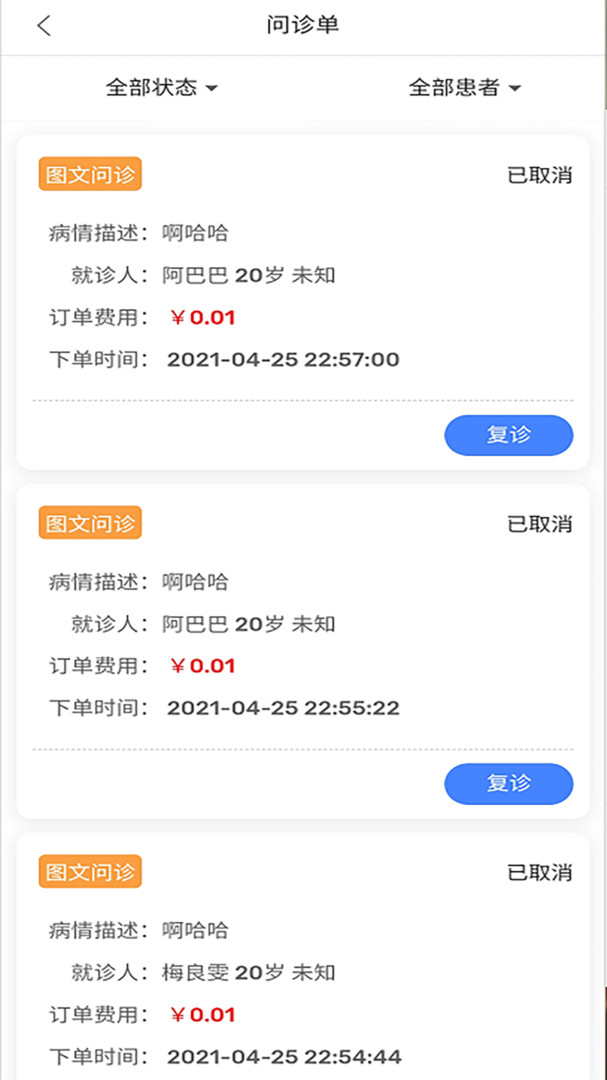The image size is (607, 1080).
Task: Tap 复诊 on the 22:57:00 order
Action: [508, 436]
